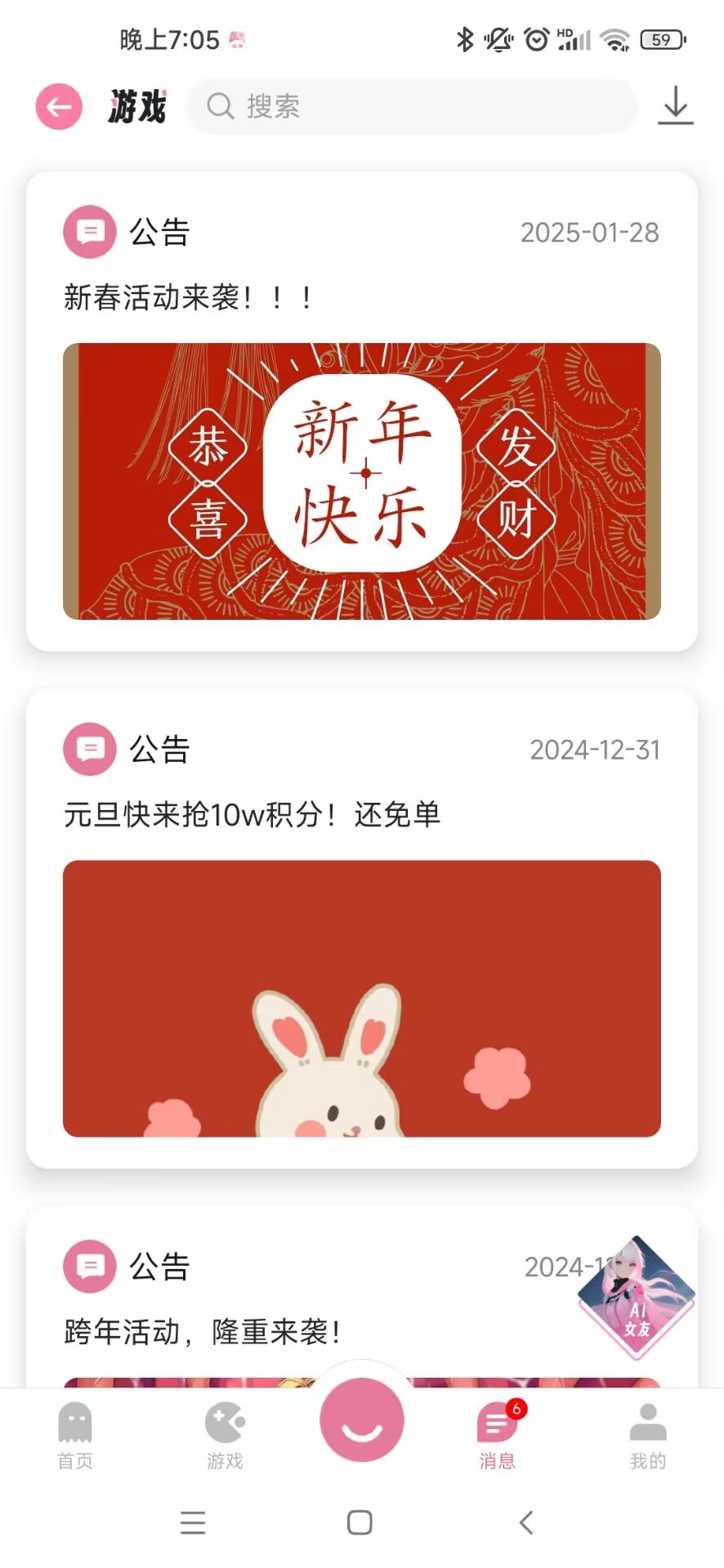Open the 元旦快来抢10w积分 announcement
The height and width of the screenshot is (1568, 724).
[x=362, y=929]
